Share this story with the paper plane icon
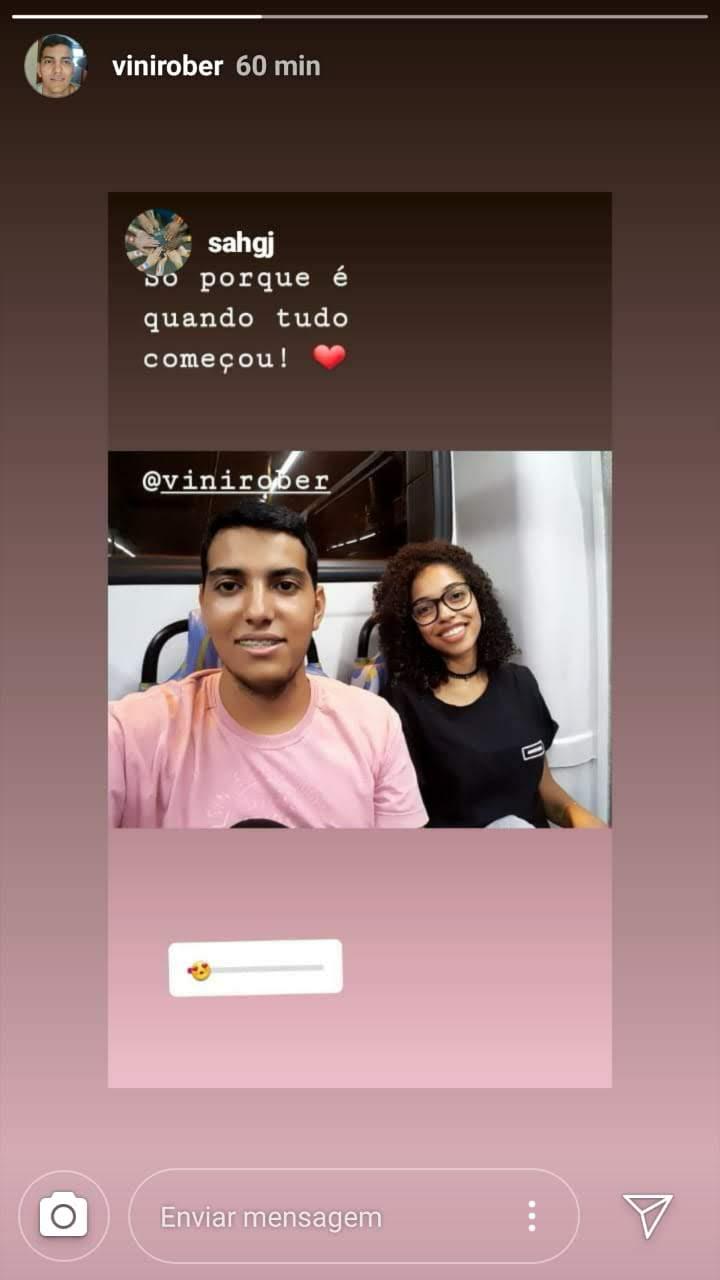Viewport: 720px width, 1280px height. (x=648, y=1215)
